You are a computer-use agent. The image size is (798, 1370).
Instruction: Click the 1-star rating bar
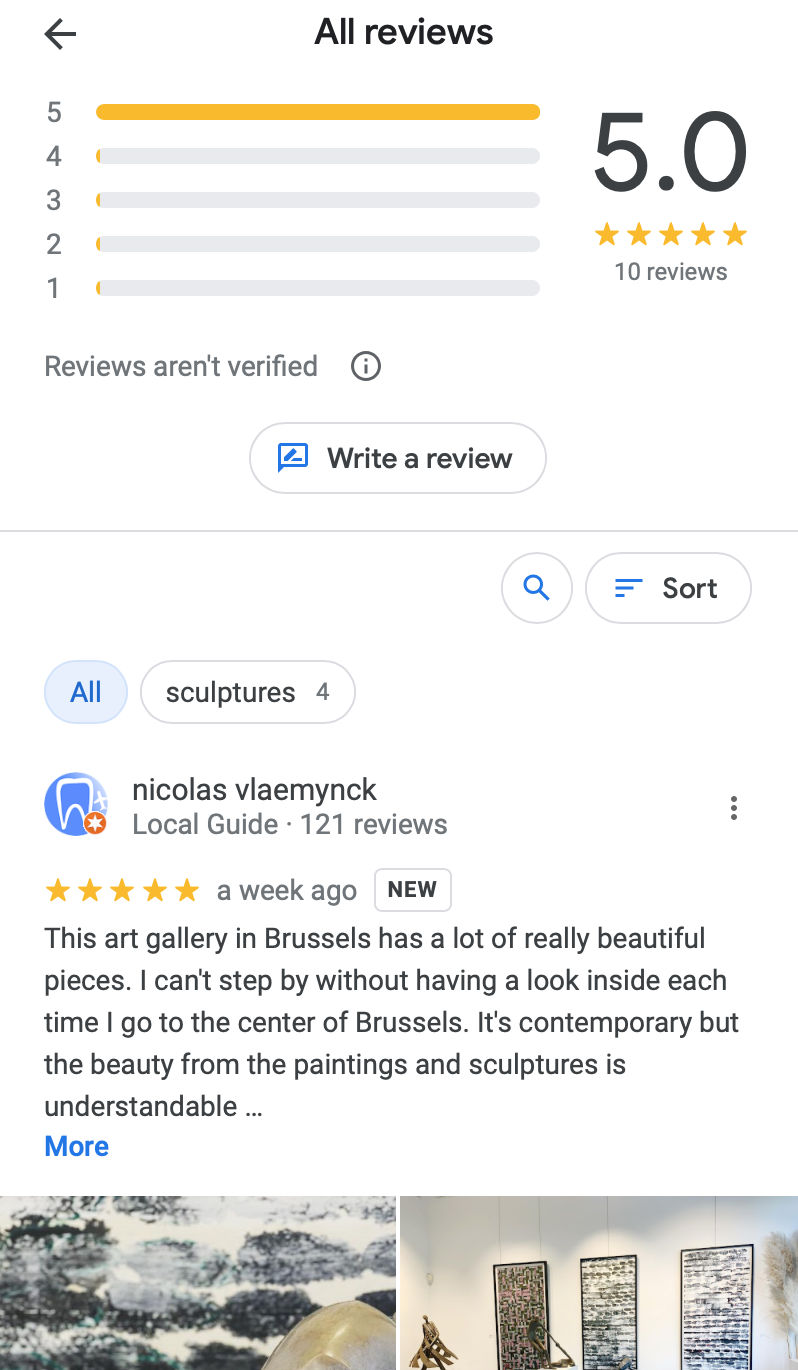pyautogui.click(x=317, y=288)
